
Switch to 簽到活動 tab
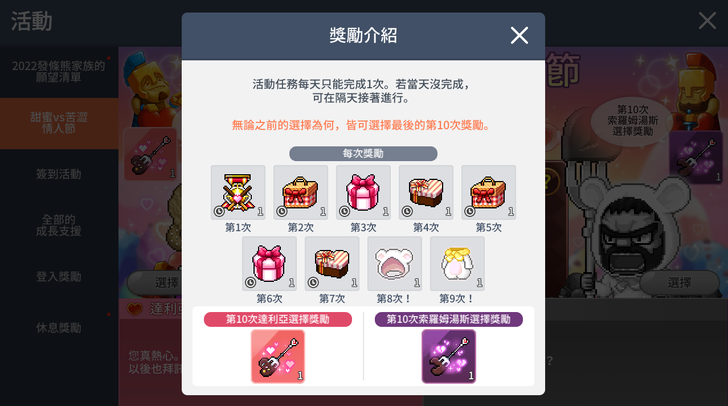tap(58, 174)
